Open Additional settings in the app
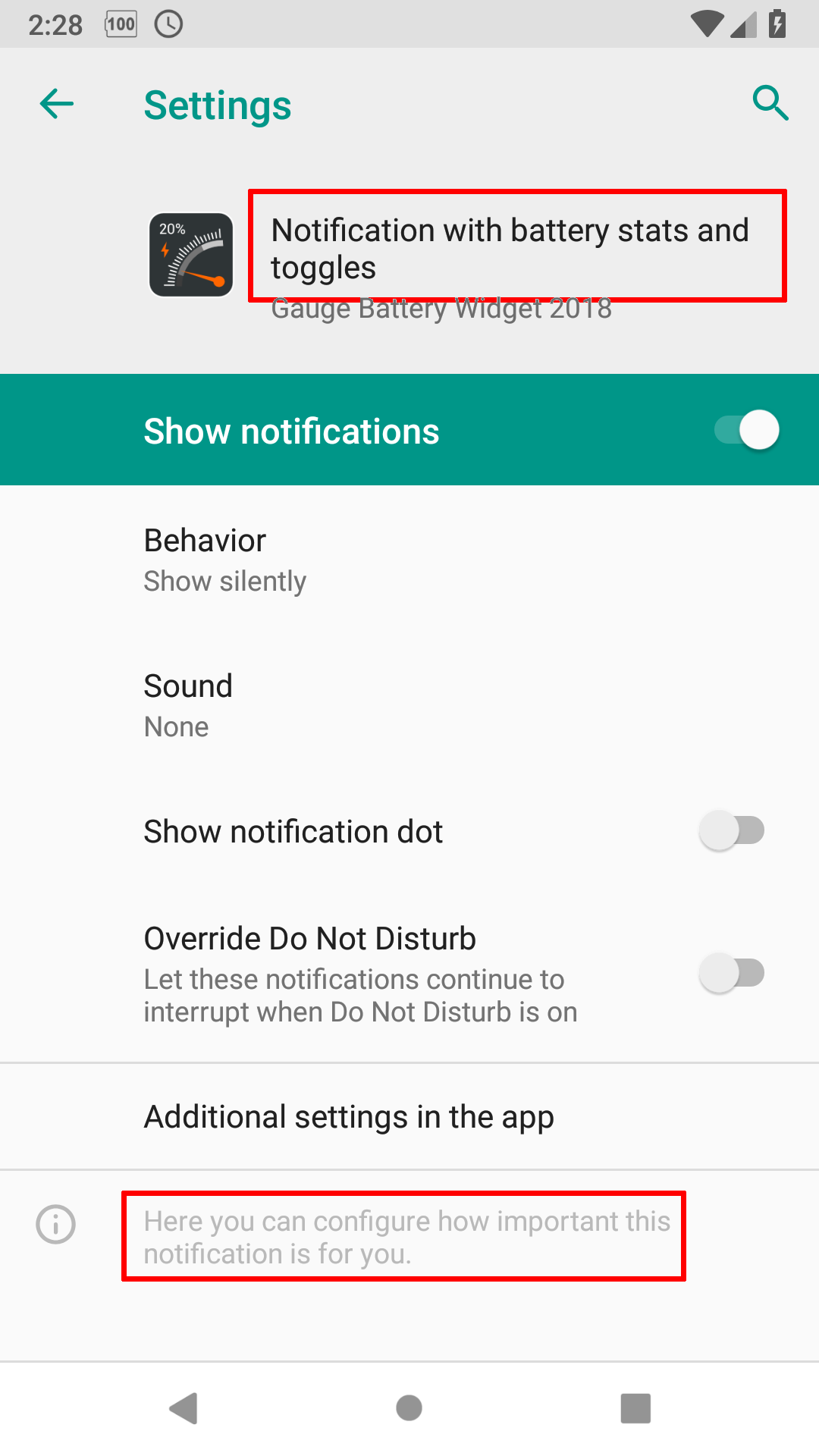The height and width of the screenshot is (1456, 819). point(409,1116)
